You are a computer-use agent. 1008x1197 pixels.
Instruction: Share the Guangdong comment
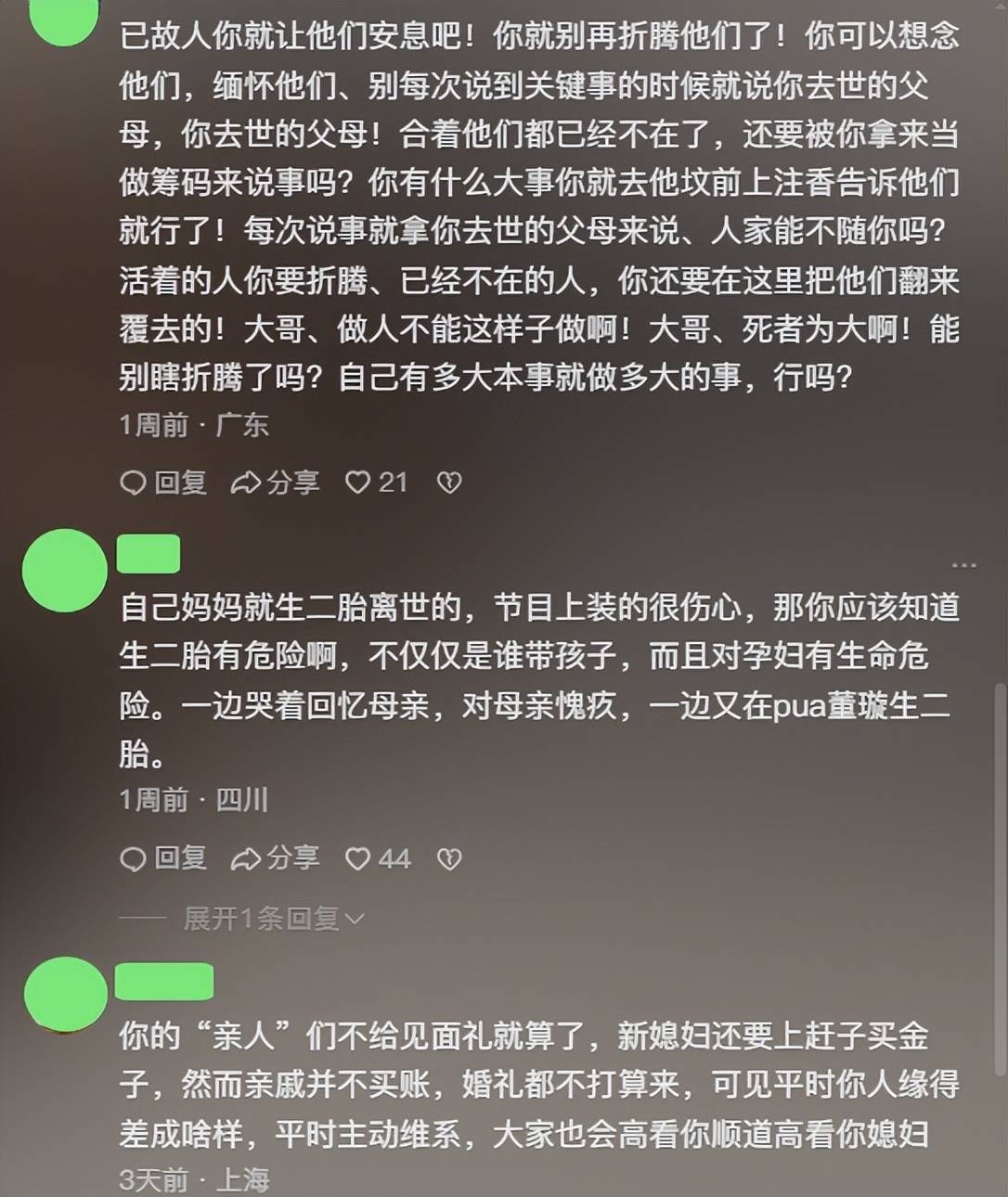[x=275, y=483]
